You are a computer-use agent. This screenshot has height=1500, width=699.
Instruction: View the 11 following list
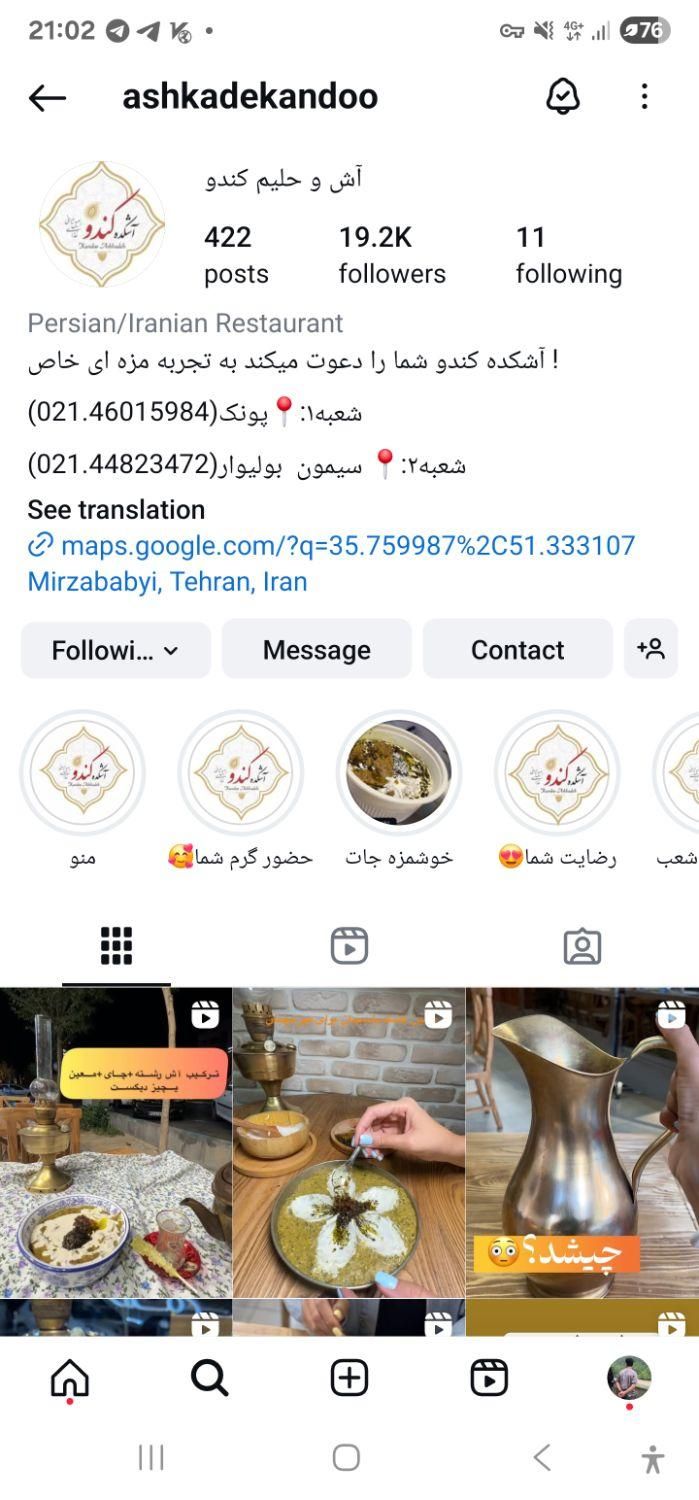tap(568, 255)
